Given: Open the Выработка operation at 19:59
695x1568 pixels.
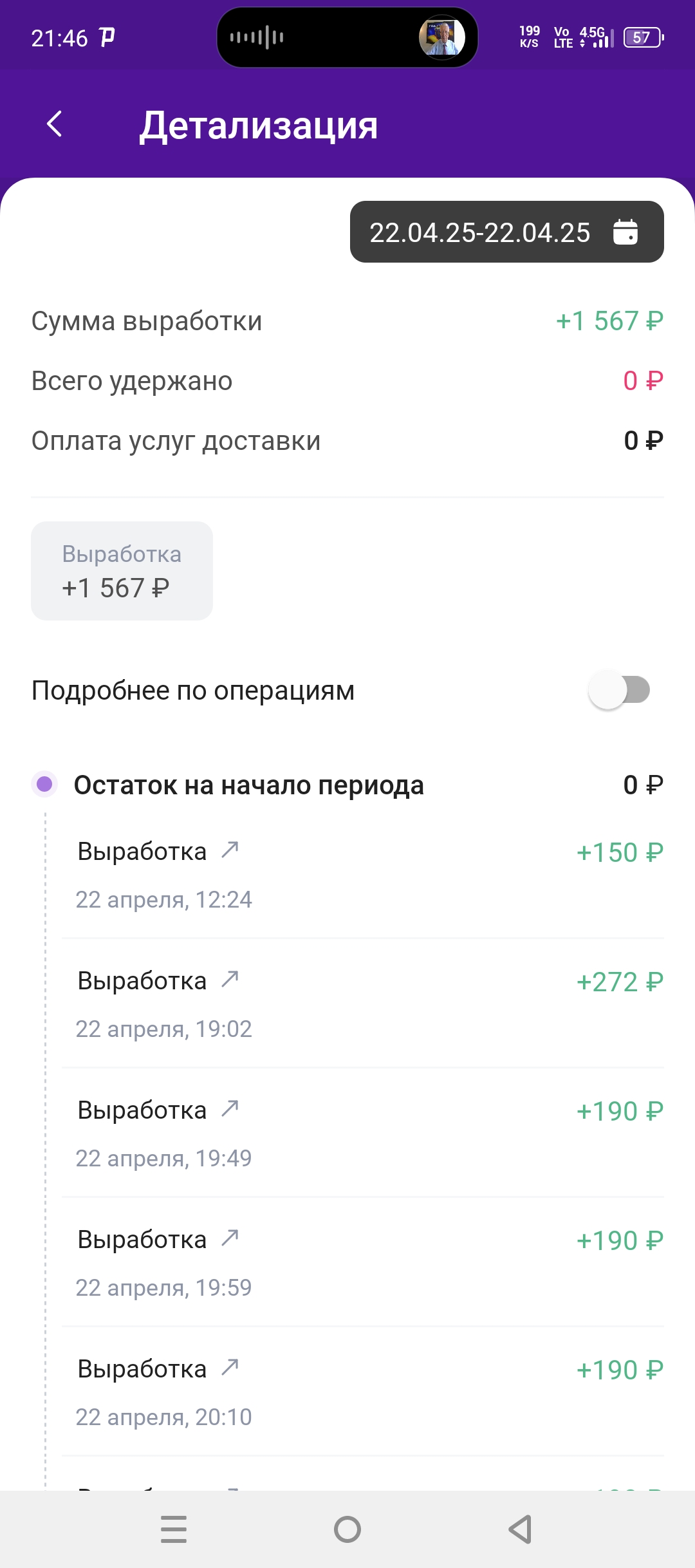Looking at the screenshot, I should point(363,1262).
